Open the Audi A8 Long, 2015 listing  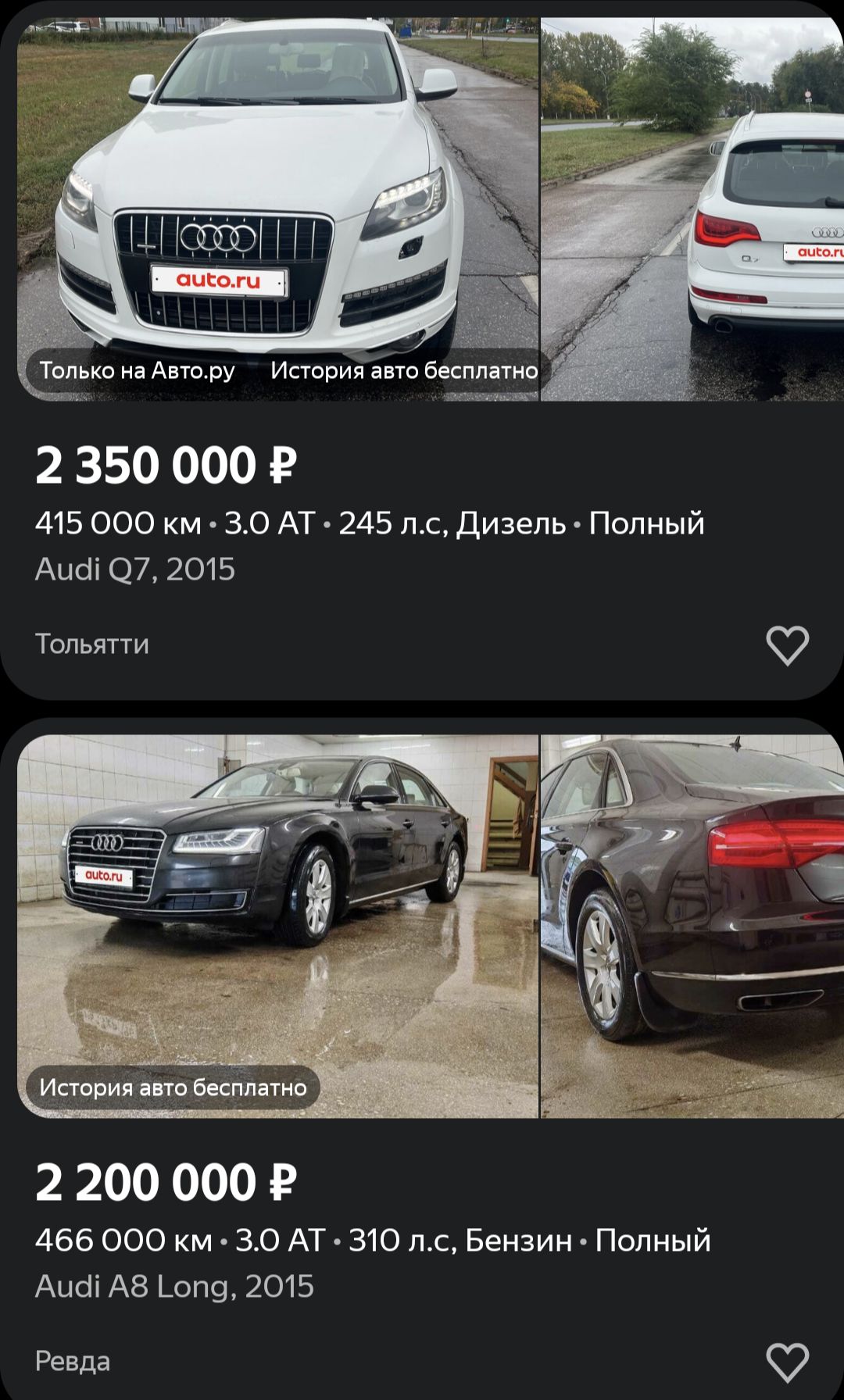(x=174, y=1287)
